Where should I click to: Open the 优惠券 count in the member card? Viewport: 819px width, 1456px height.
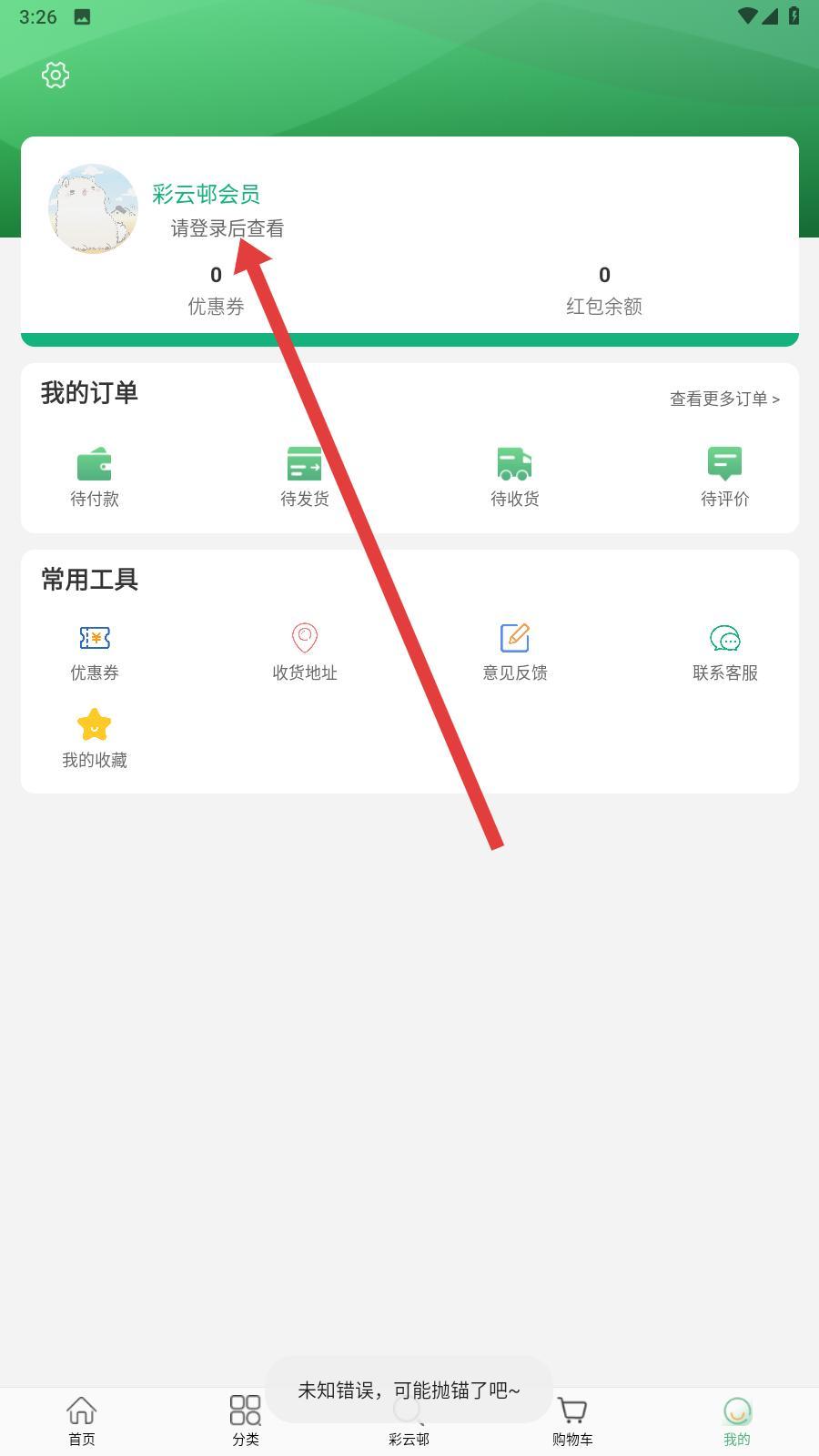(x=216, y=289)
